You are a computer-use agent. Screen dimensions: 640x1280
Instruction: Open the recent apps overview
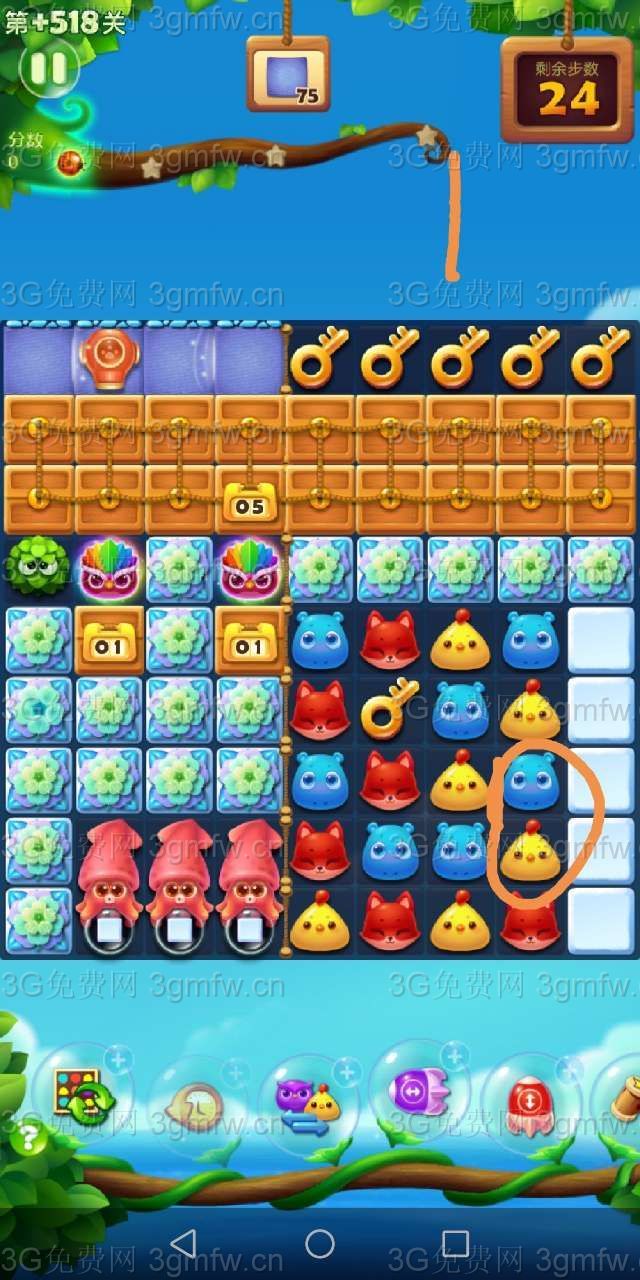coord(456,1243)
